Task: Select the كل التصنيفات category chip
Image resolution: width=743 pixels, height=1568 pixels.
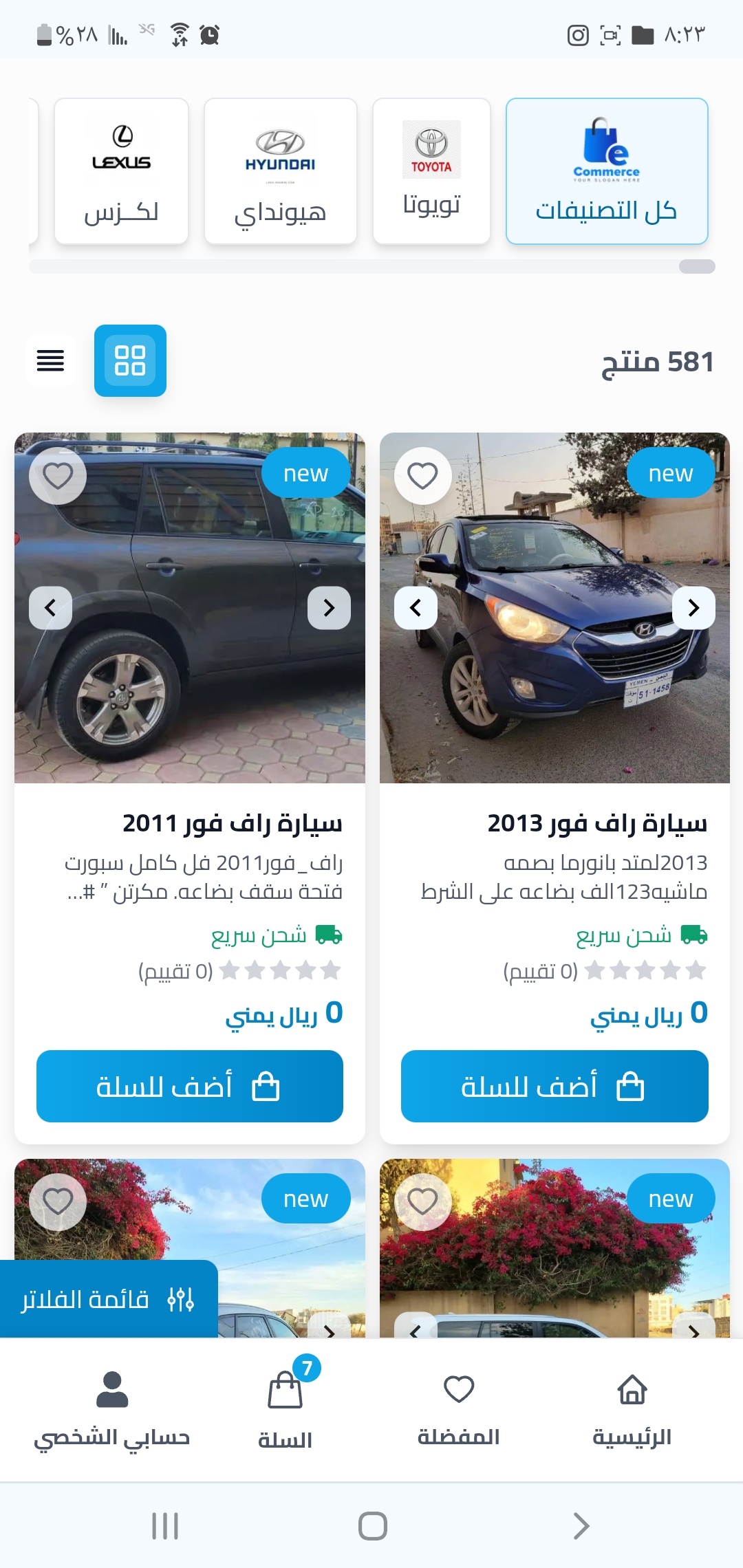Action: [x=607, y=171]
